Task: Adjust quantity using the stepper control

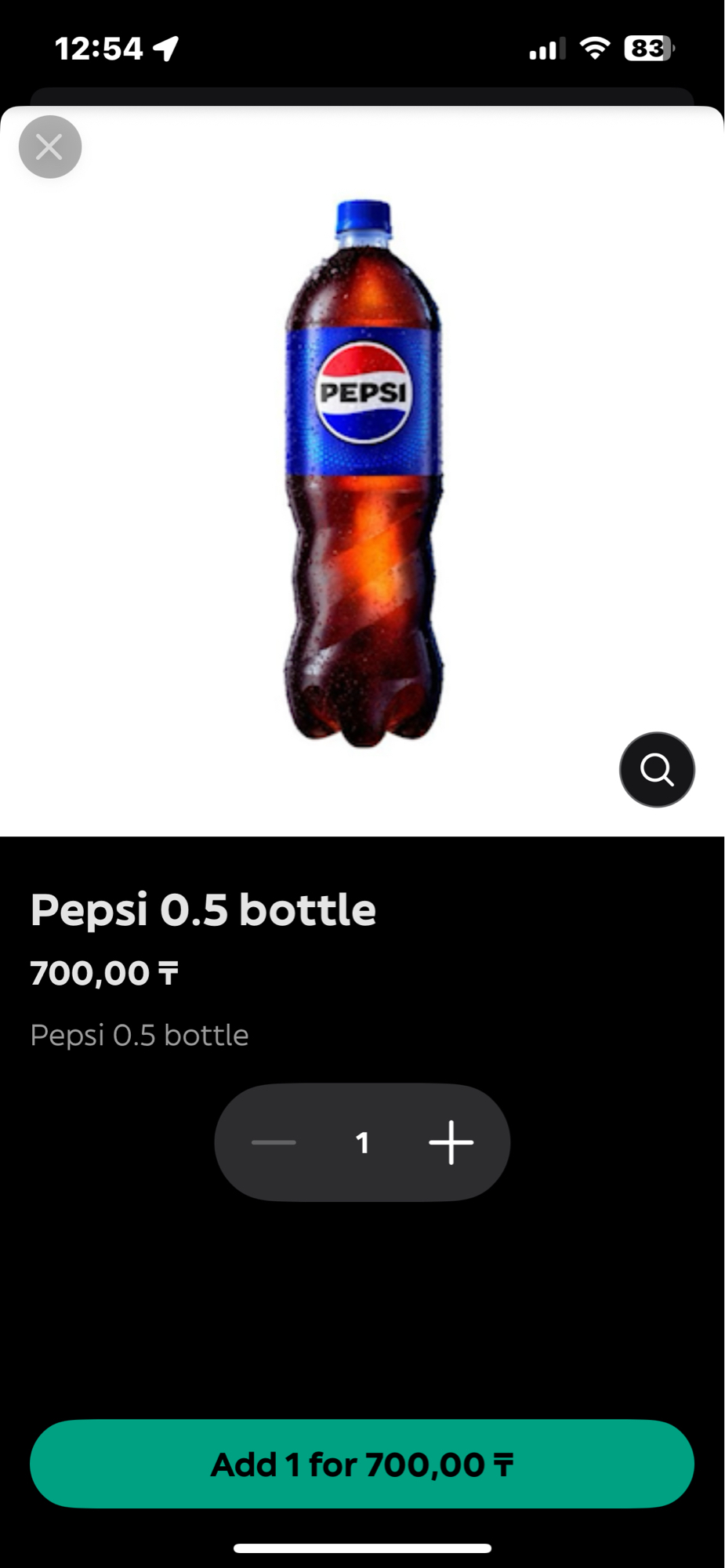Action: tap(363, 1142)
